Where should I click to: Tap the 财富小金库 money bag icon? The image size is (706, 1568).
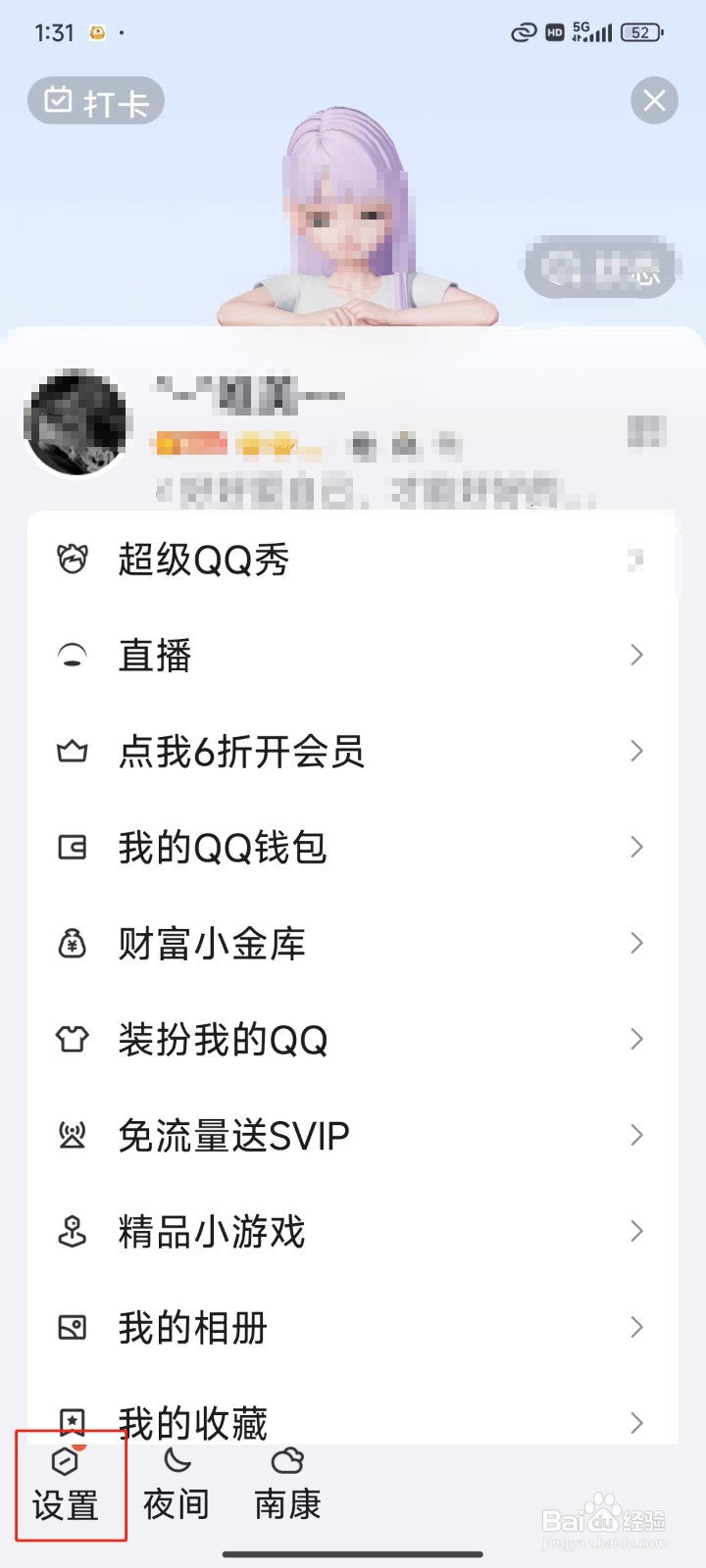coord(71,943)
